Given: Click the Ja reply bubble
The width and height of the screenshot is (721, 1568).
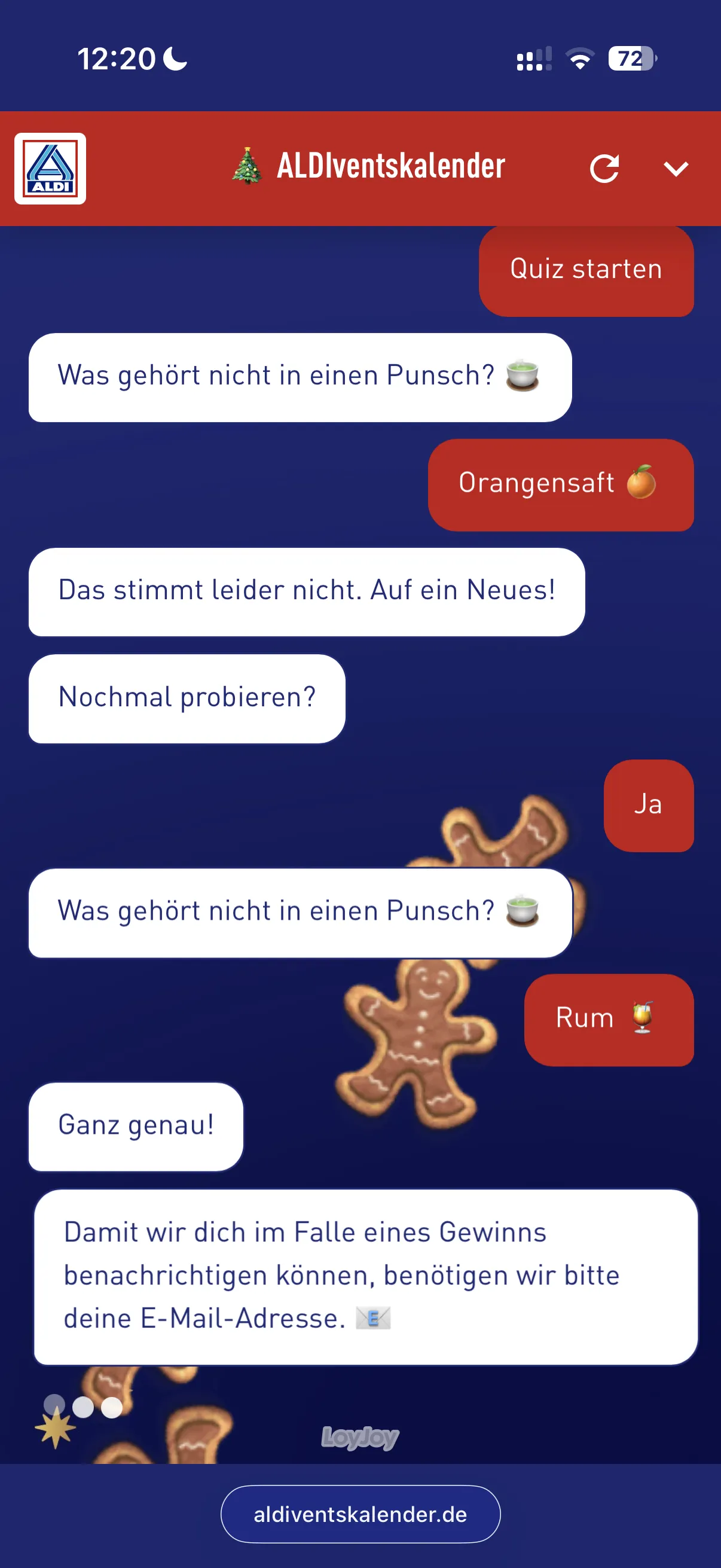Looking at the screenshot, I should click(648, 805).
